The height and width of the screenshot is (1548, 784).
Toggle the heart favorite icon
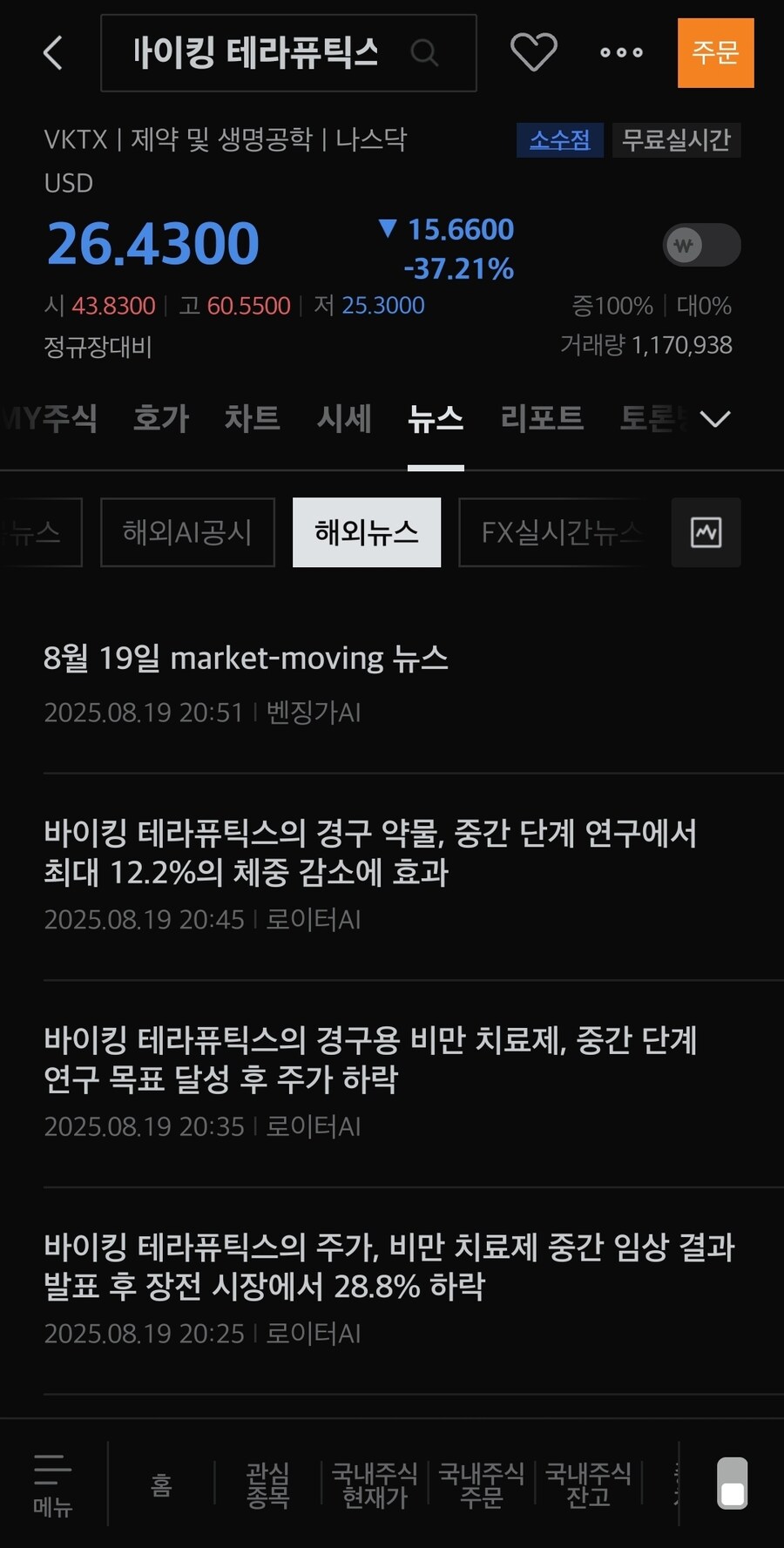(534, 51)
